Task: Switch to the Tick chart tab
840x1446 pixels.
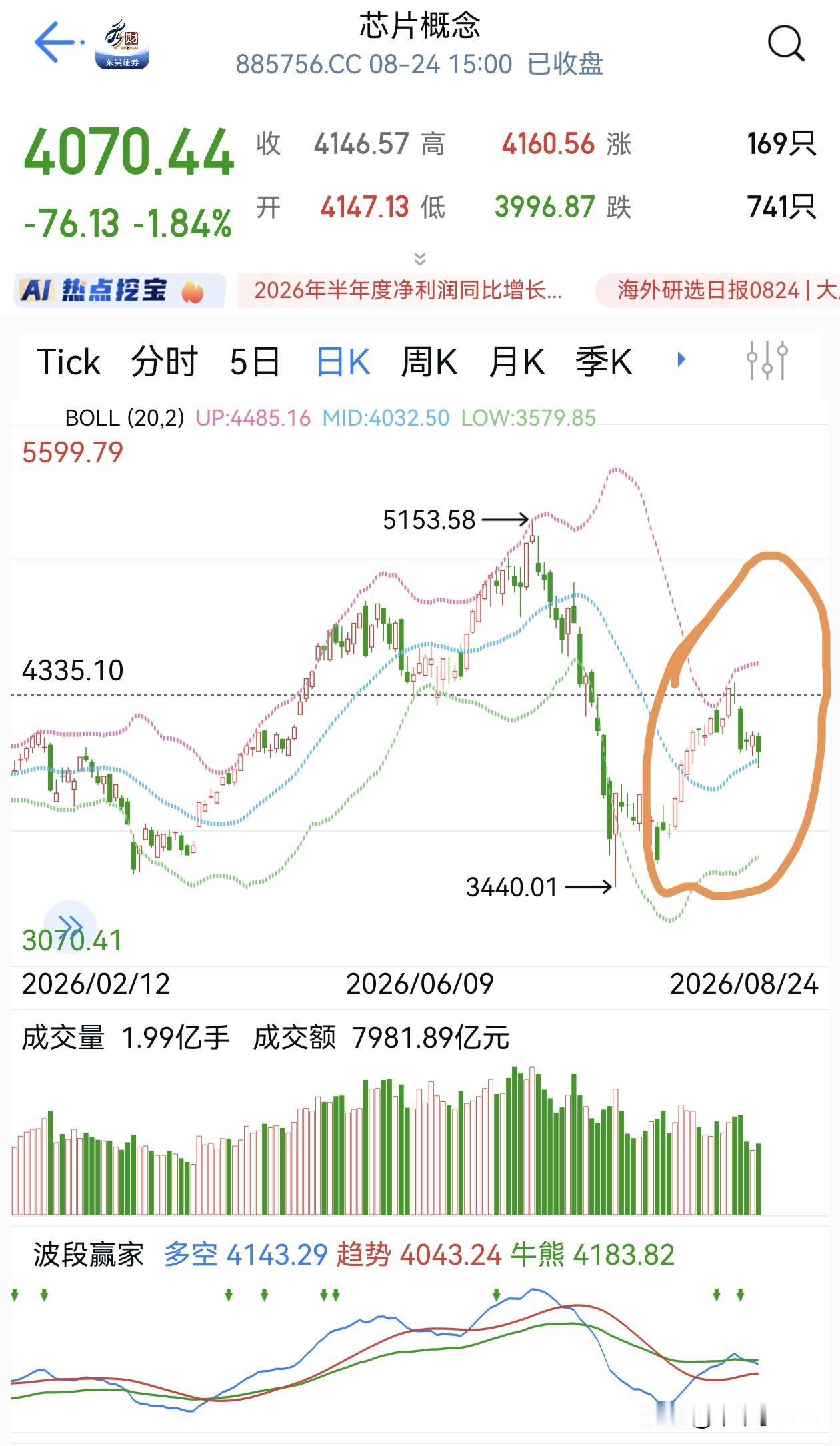Action: click(x=69, y=362)
